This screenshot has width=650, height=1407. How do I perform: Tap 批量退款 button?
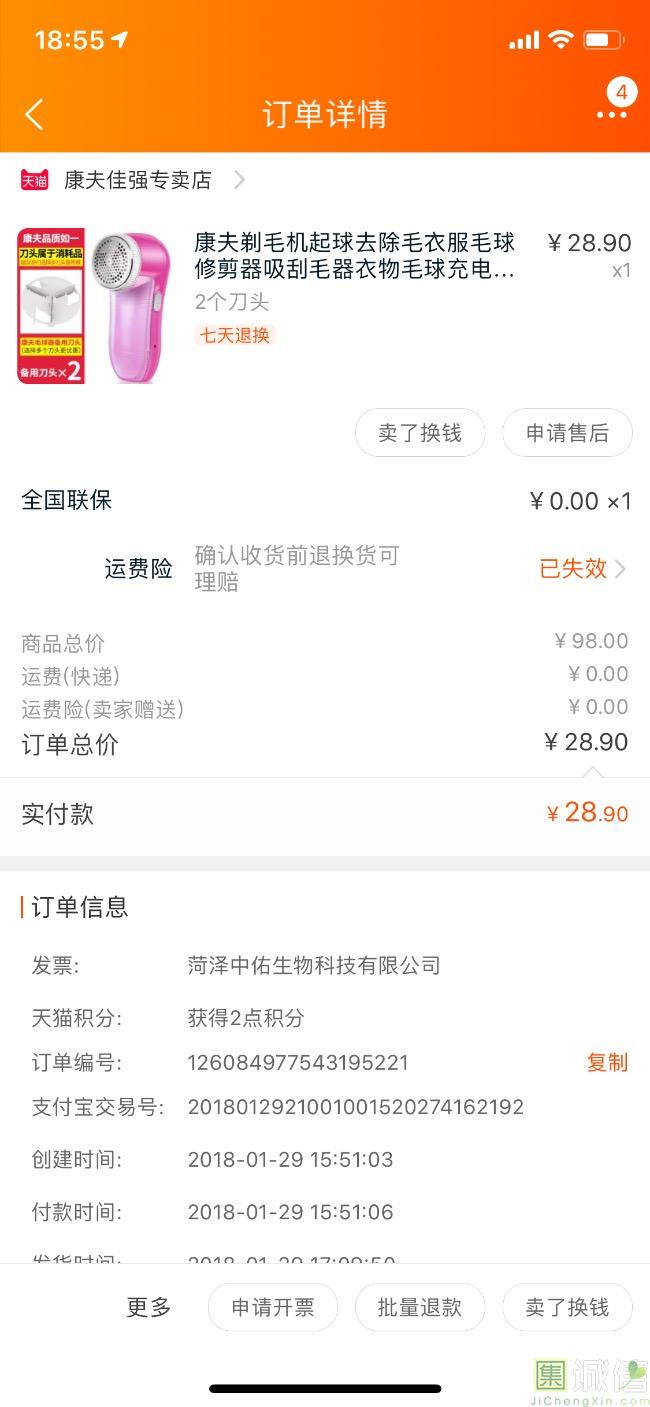click(x=420, y=1307)
